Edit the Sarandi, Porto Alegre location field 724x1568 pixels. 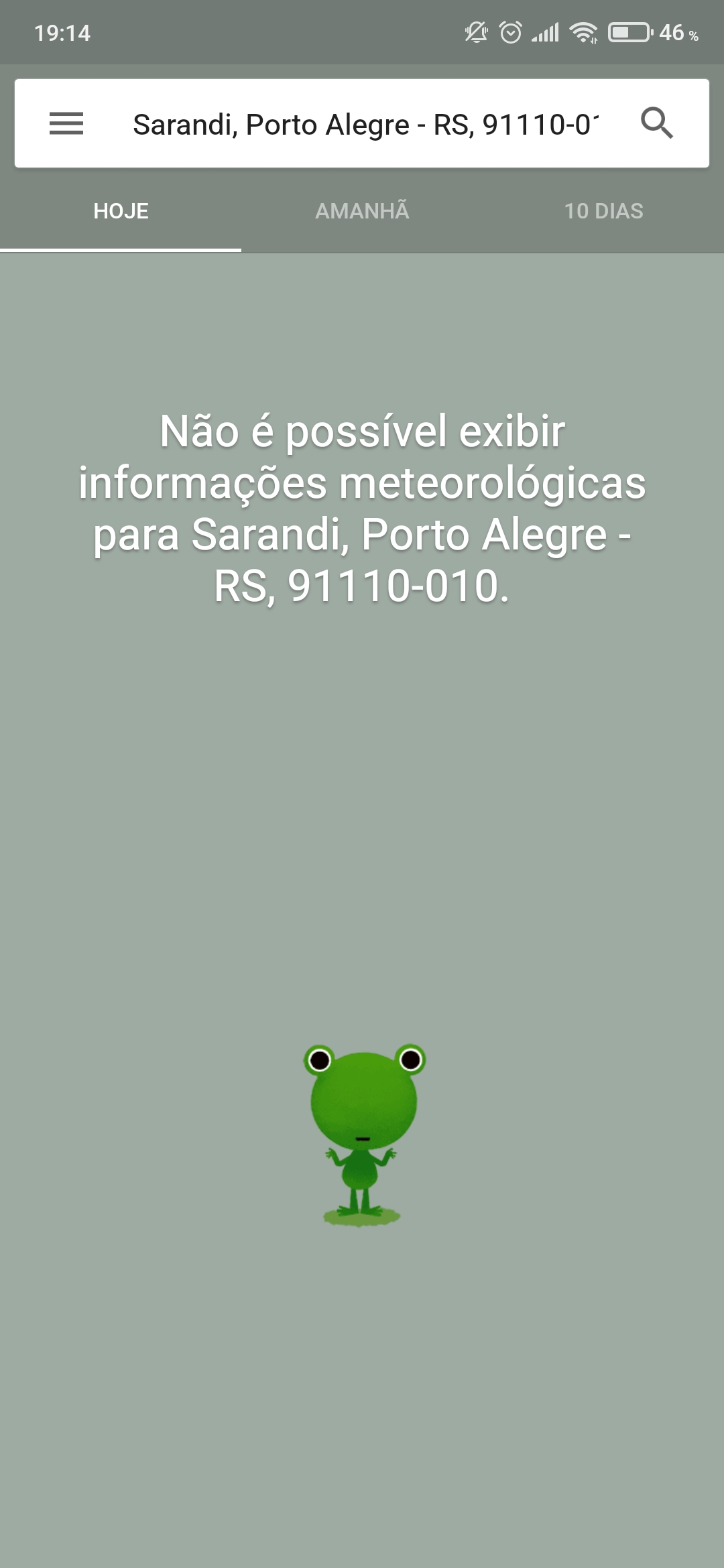(365, 125)
